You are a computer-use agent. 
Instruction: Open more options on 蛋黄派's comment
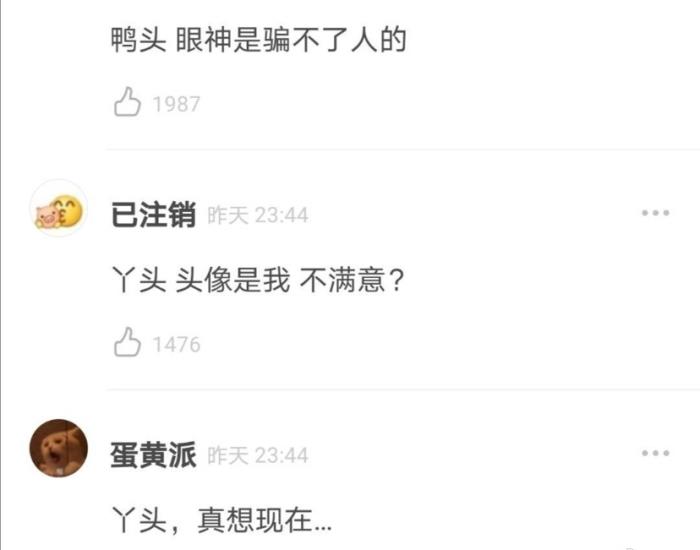pyautogui.click(x=655, y=454)
